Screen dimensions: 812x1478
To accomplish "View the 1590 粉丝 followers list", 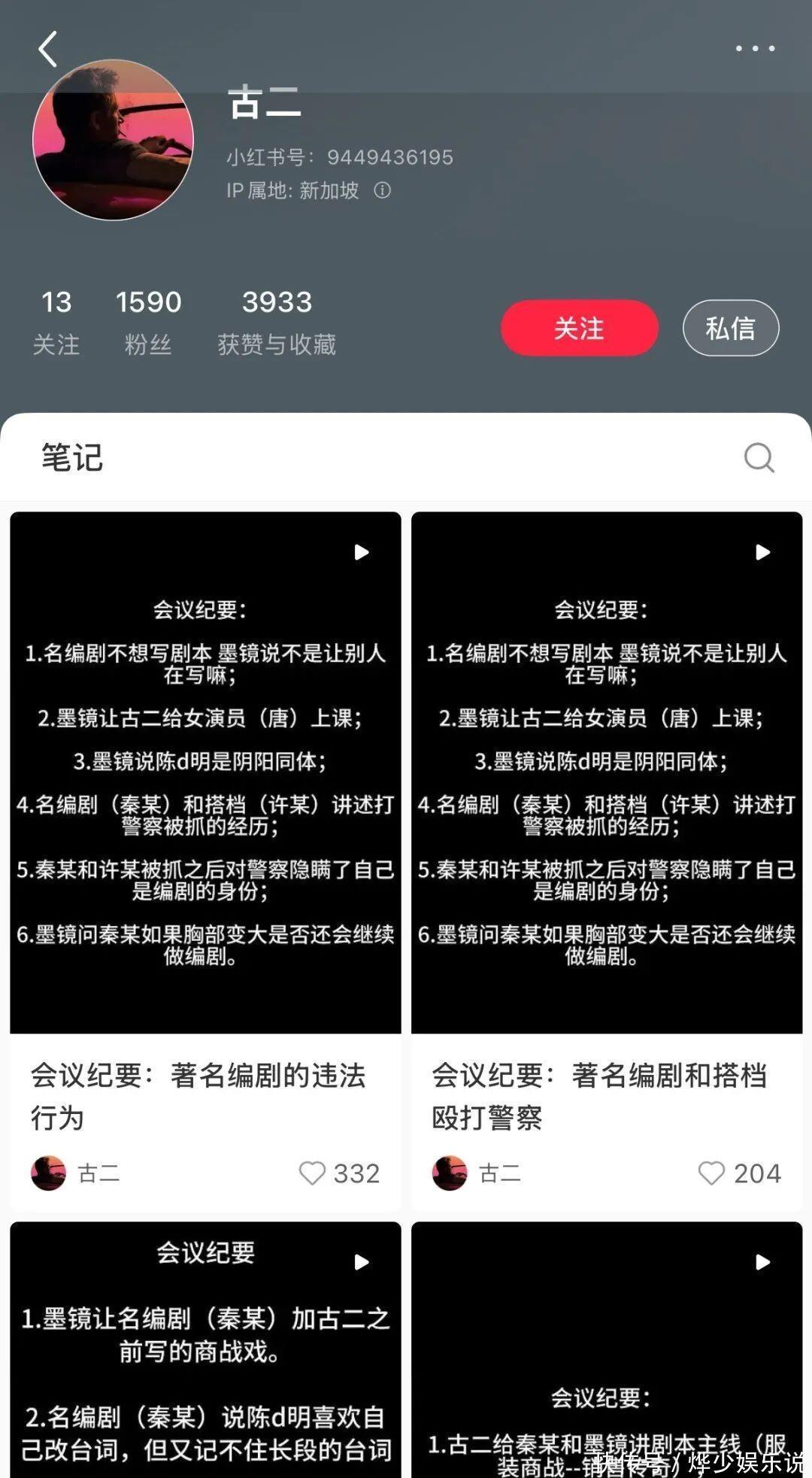I will point(148,322).
